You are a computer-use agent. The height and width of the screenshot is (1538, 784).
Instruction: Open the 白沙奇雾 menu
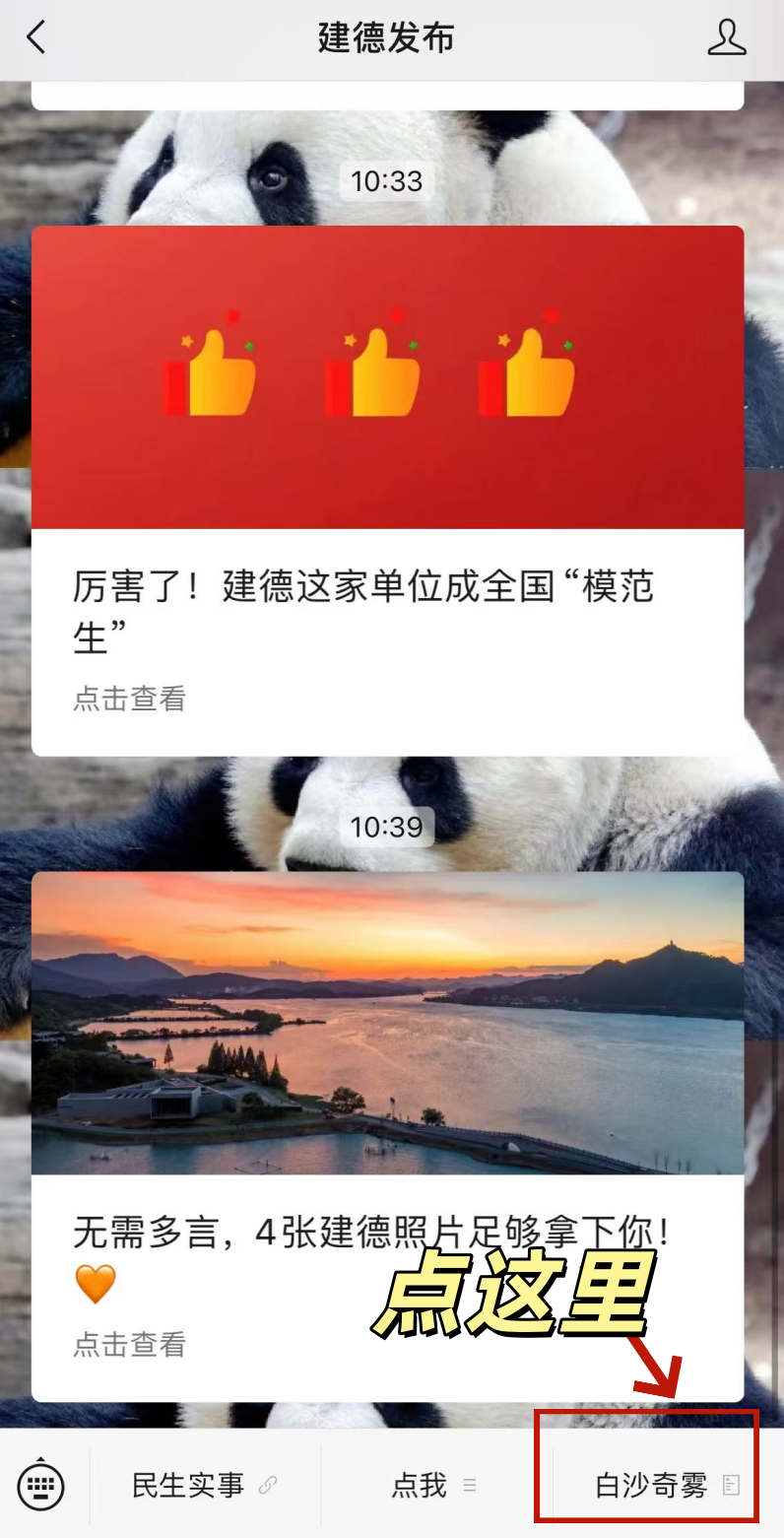point(666,1485)
